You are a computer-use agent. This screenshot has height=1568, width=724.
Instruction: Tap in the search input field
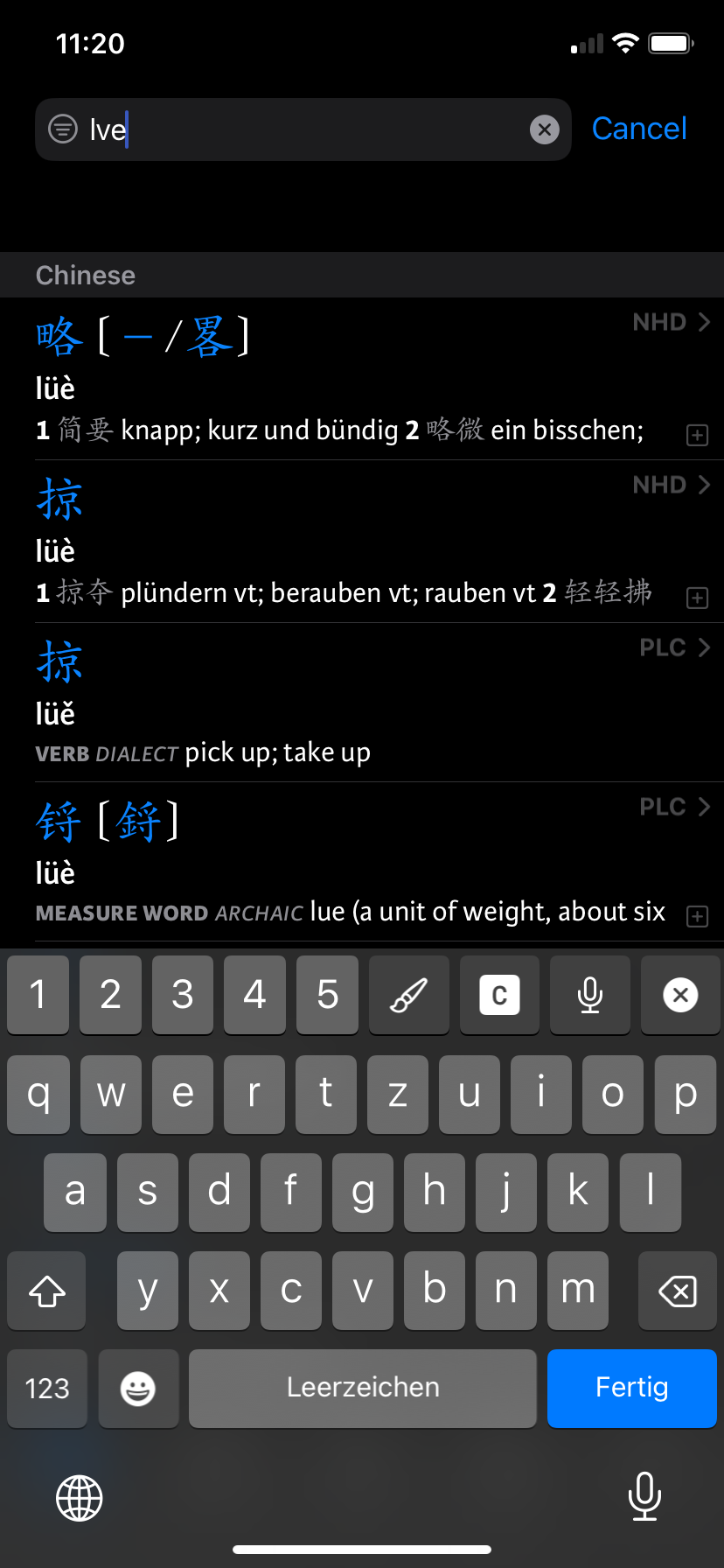pyautogui.click(x=303, y=129)
